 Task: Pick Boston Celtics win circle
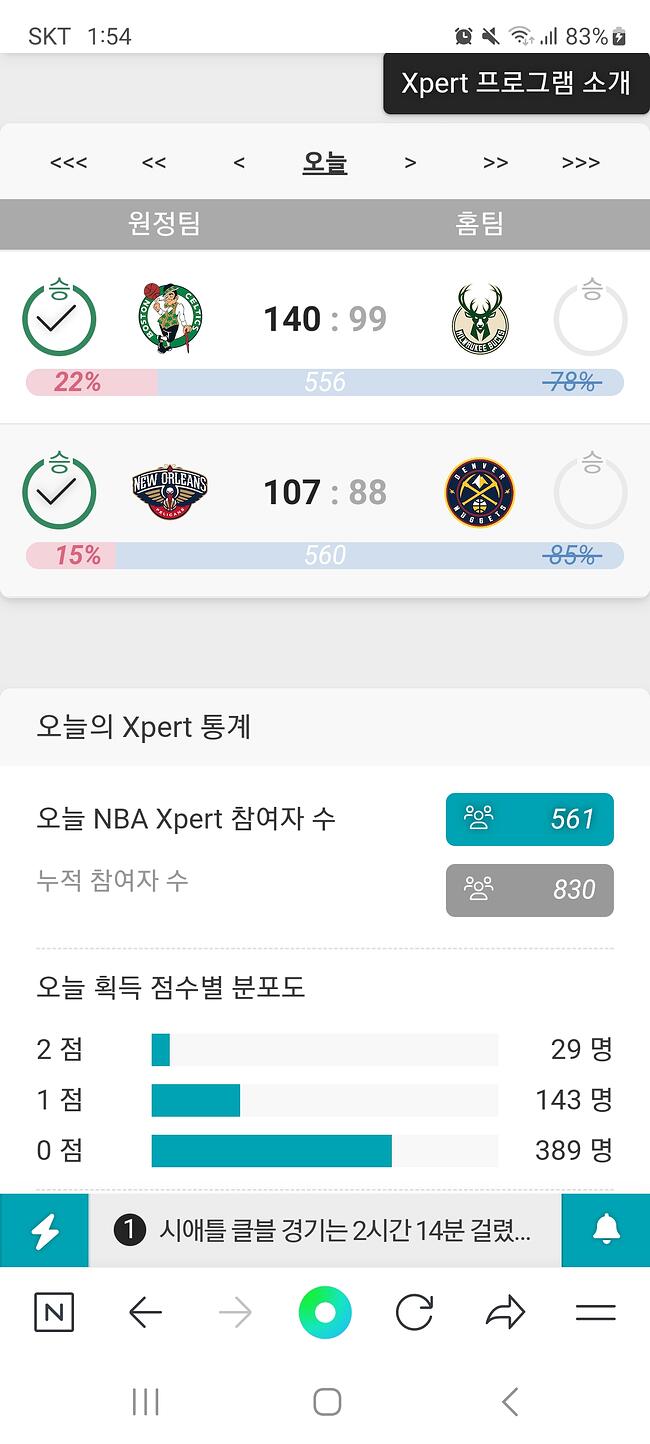(x=59, y=320)
